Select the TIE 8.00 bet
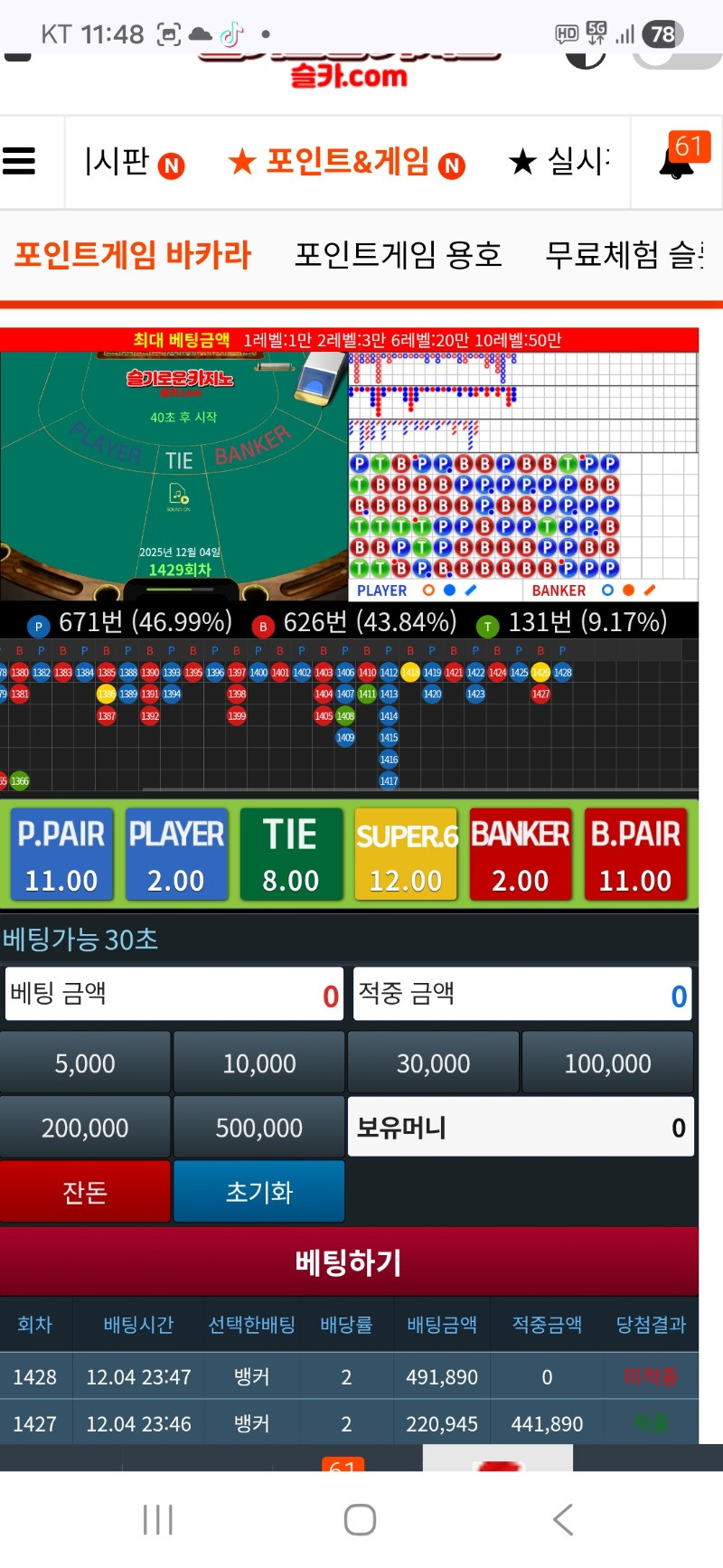Image resolution: width=723 pixels, height=1568 pixels. point(291,855)
